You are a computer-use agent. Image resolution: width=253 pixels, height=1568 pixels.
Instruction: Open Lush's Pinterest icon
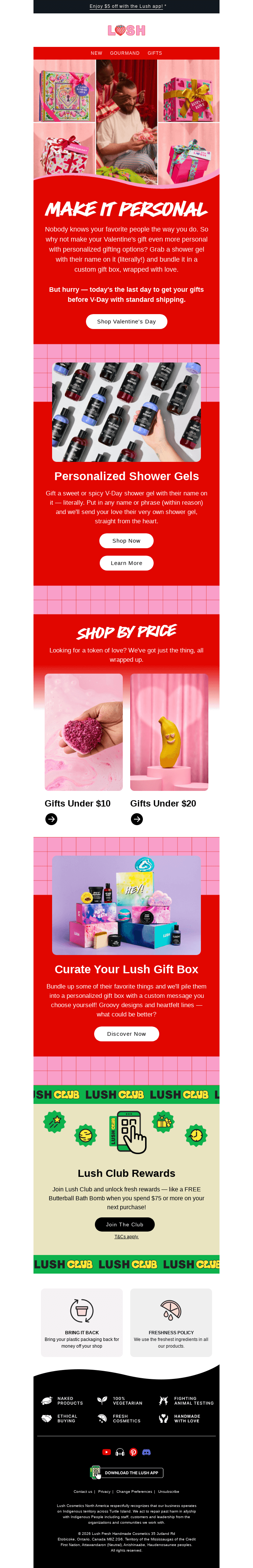[x=133, y=1452]
